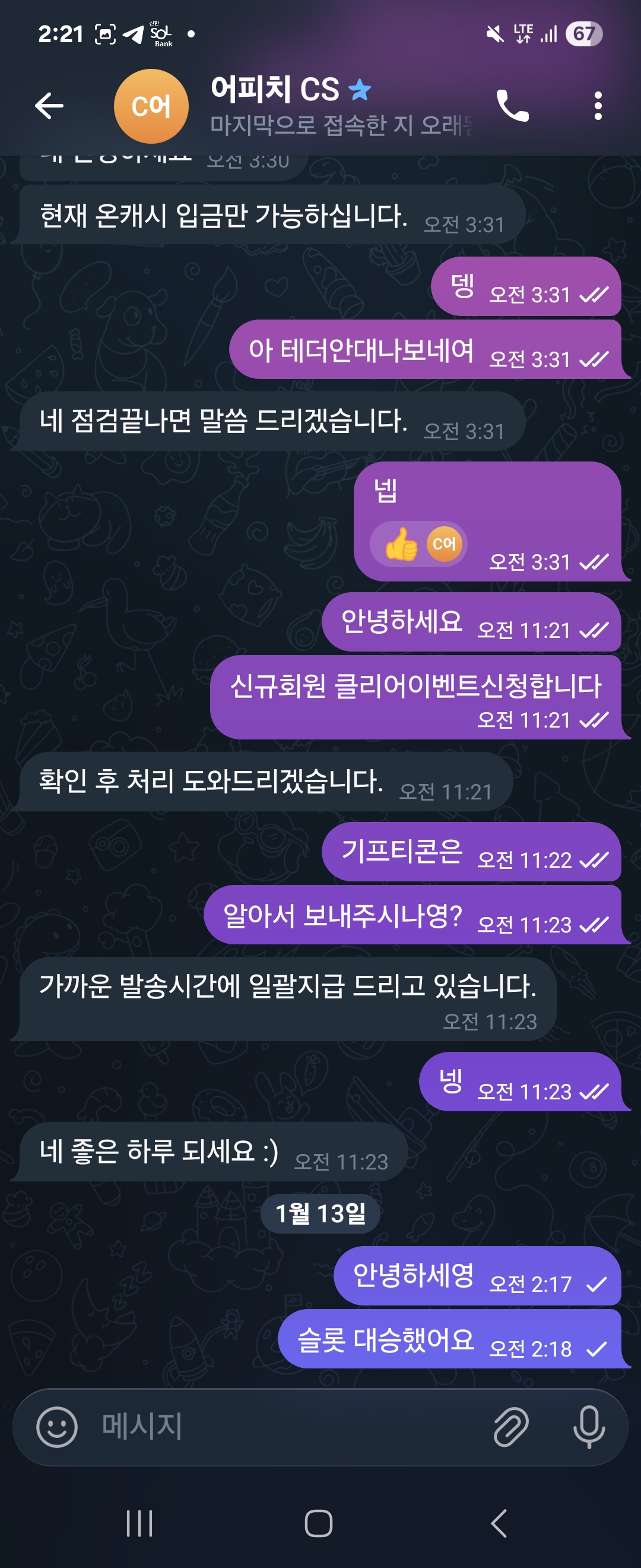Attach a file with the paperclip

point(510,1426)
